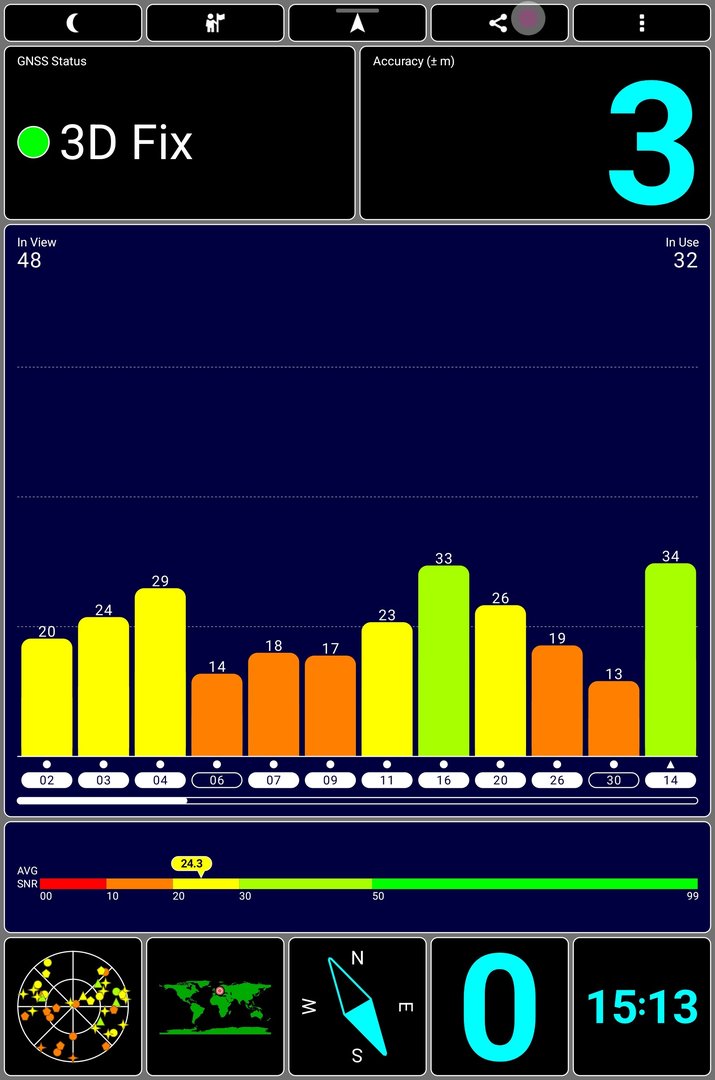Open the satellite sky view tile
Viewport: 715px width, 1080px height.
(73, 1006)
